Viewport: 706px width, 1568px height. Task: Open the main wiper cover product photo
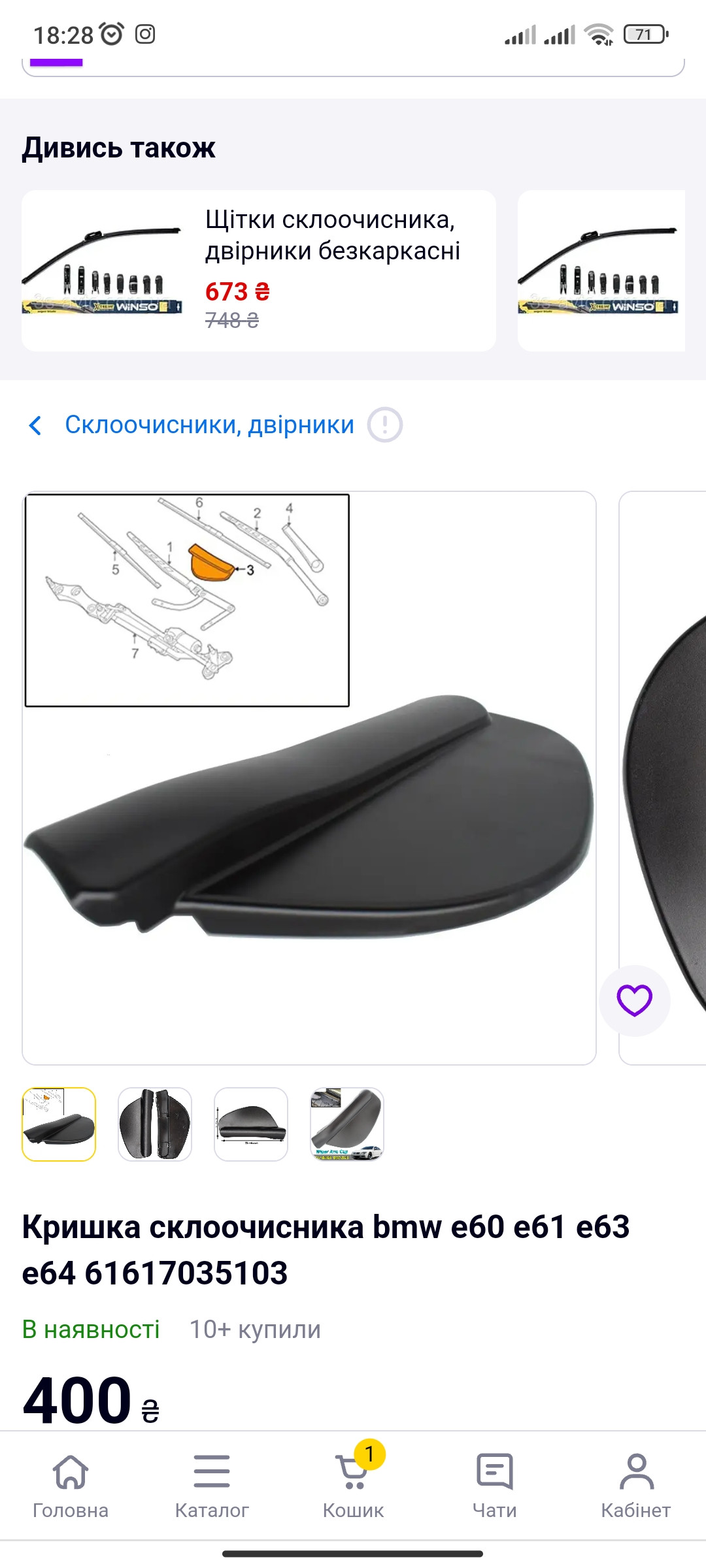click(309, 778)
